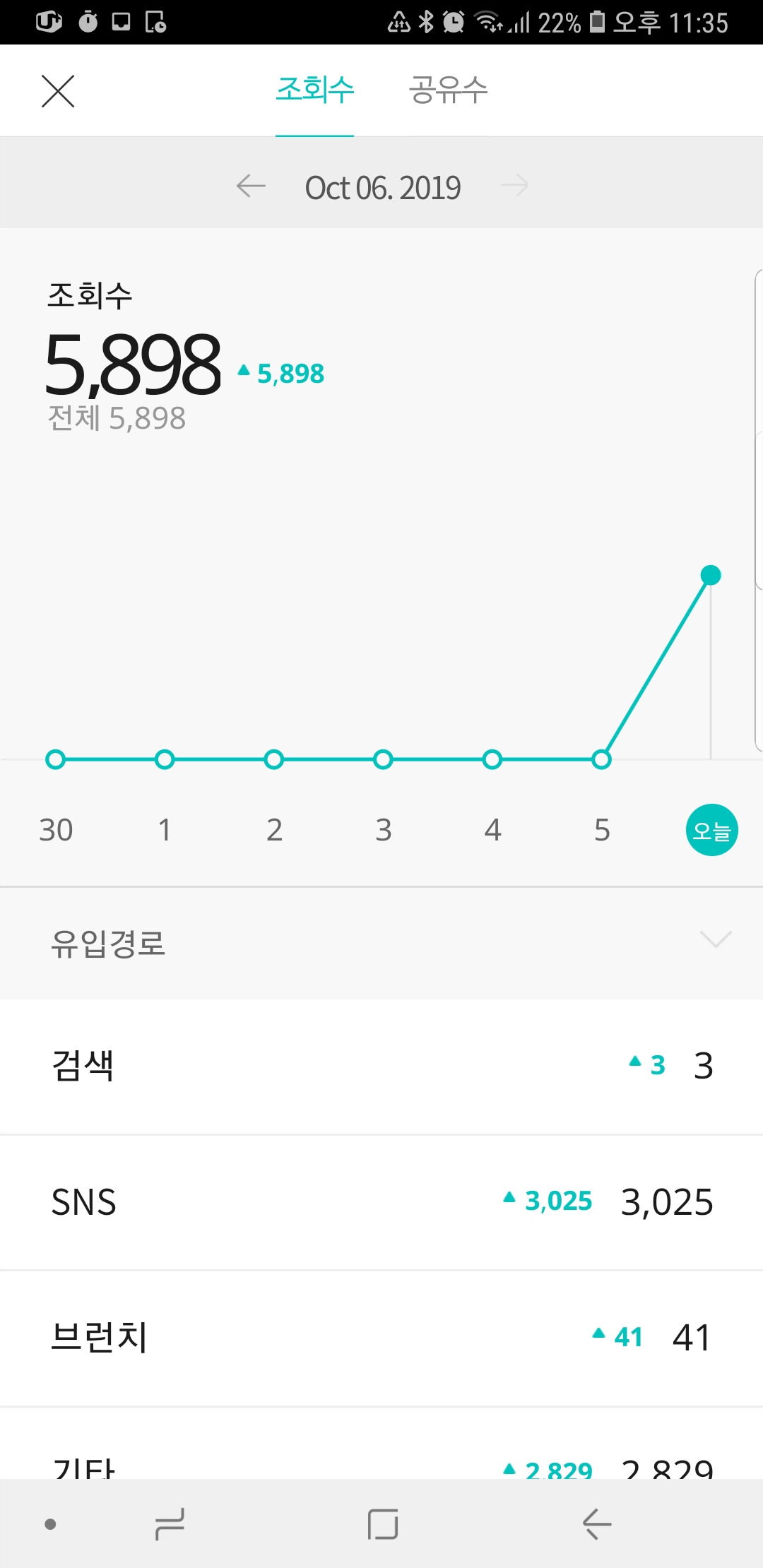763x1568 pixels.
Task: Select day 30 on the chart
Action: pyautogui.click(x=56, y=830)
